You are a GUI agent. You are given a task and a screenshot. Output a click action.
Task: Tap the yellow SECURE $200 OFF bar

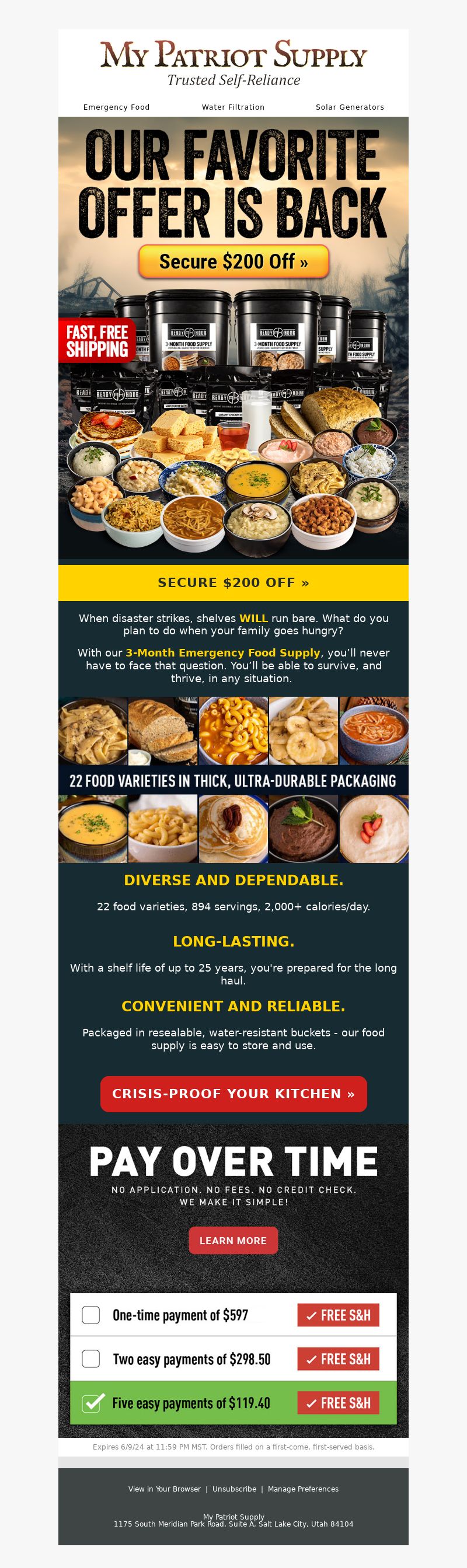233,582
